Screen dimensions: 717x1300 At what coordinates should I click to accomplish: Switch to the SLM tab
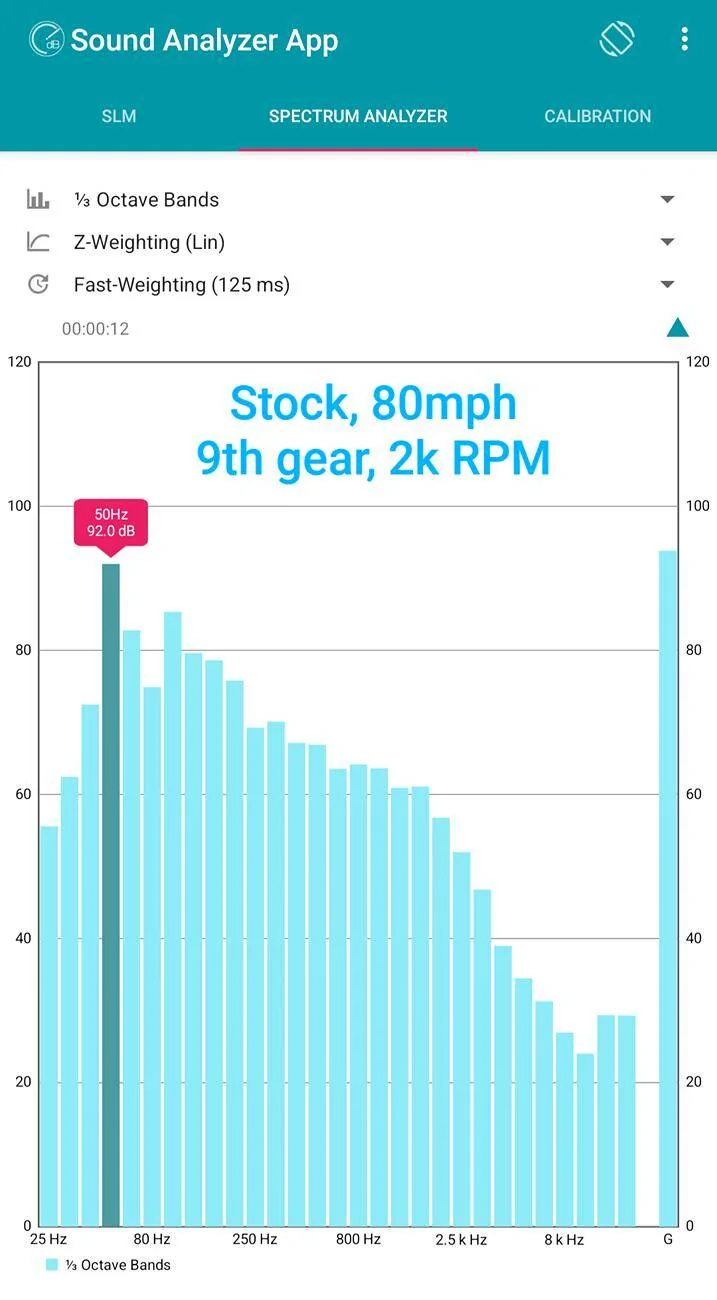click(119, 116)
